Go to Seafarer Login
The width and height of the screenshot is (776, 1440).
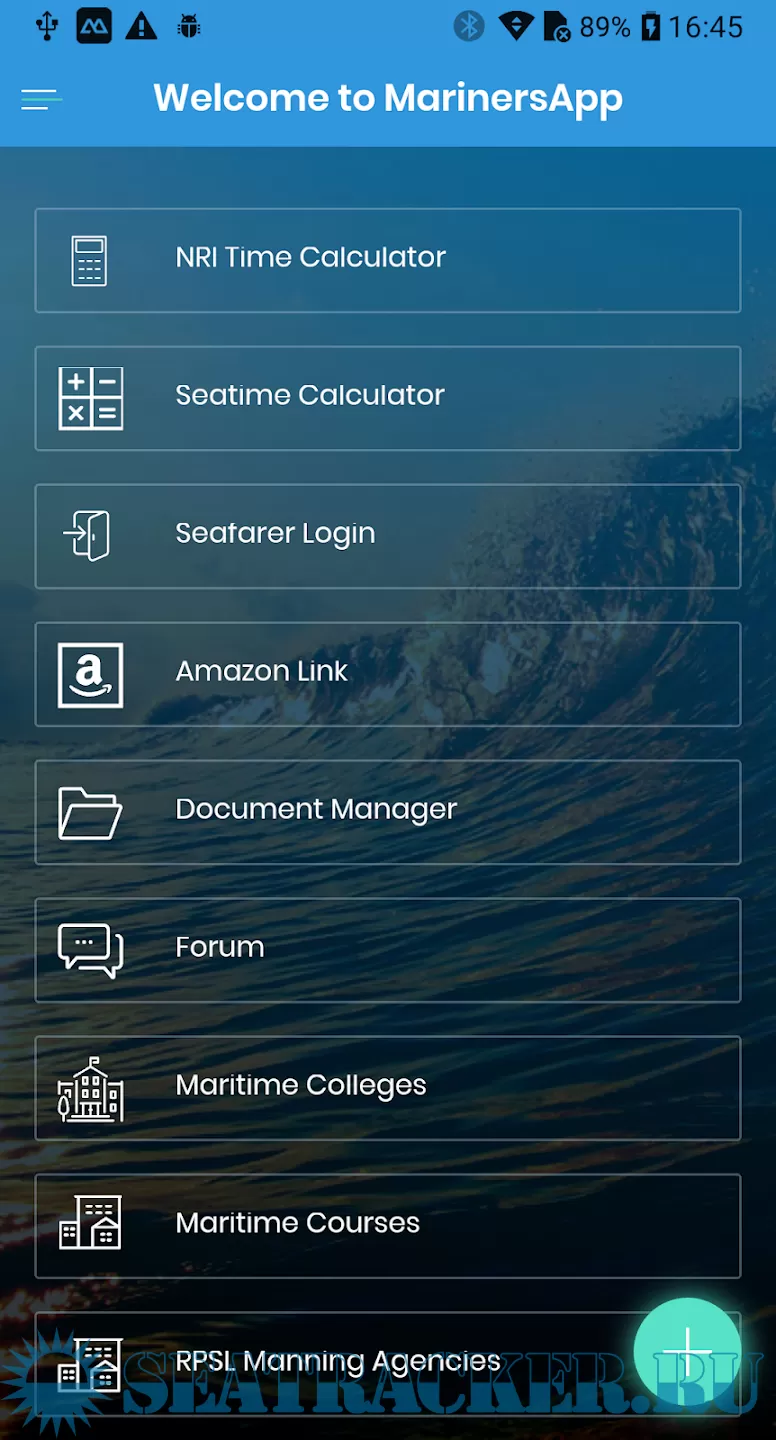388,536
